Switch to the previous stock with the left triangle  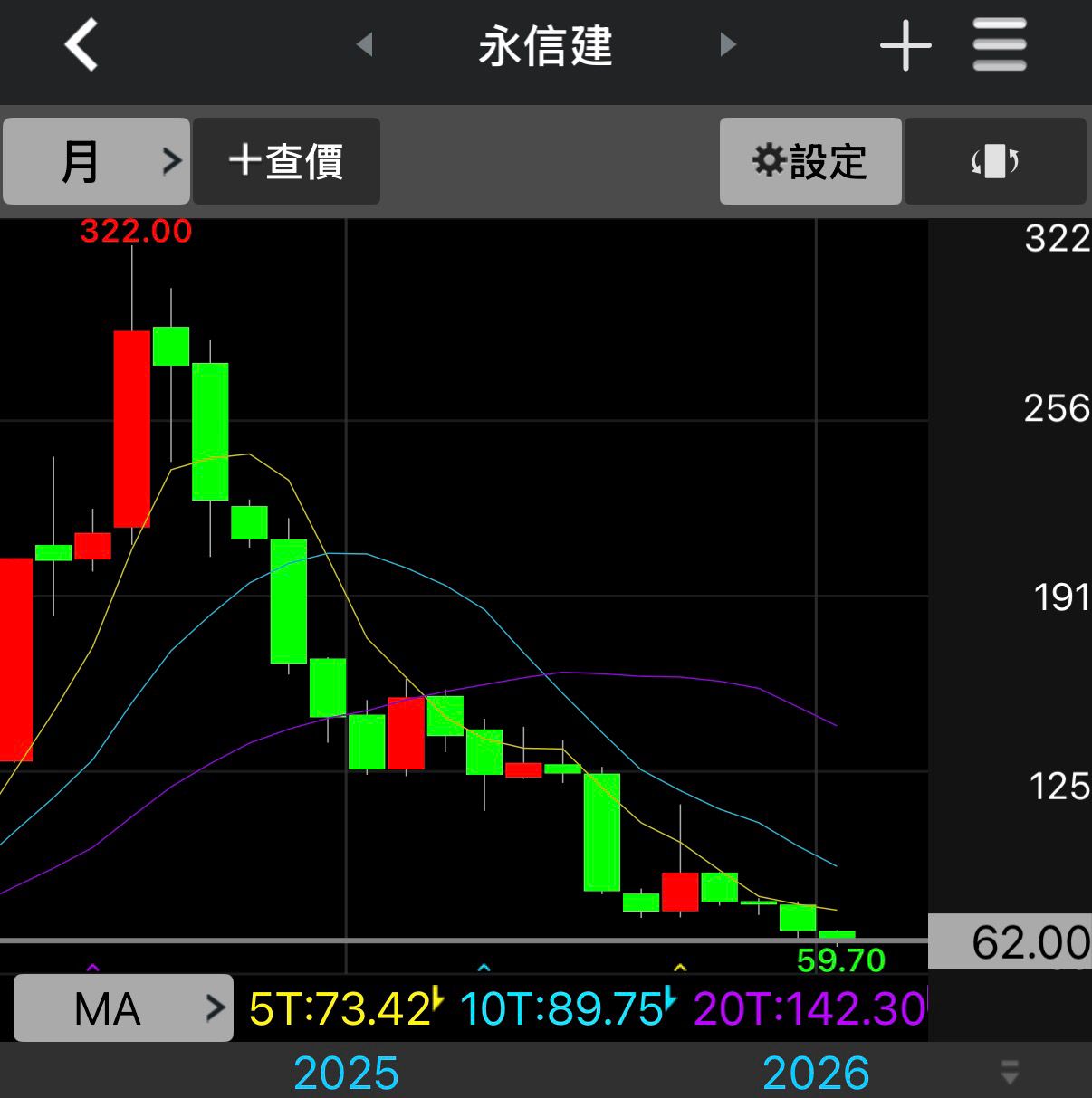point(365,44)
